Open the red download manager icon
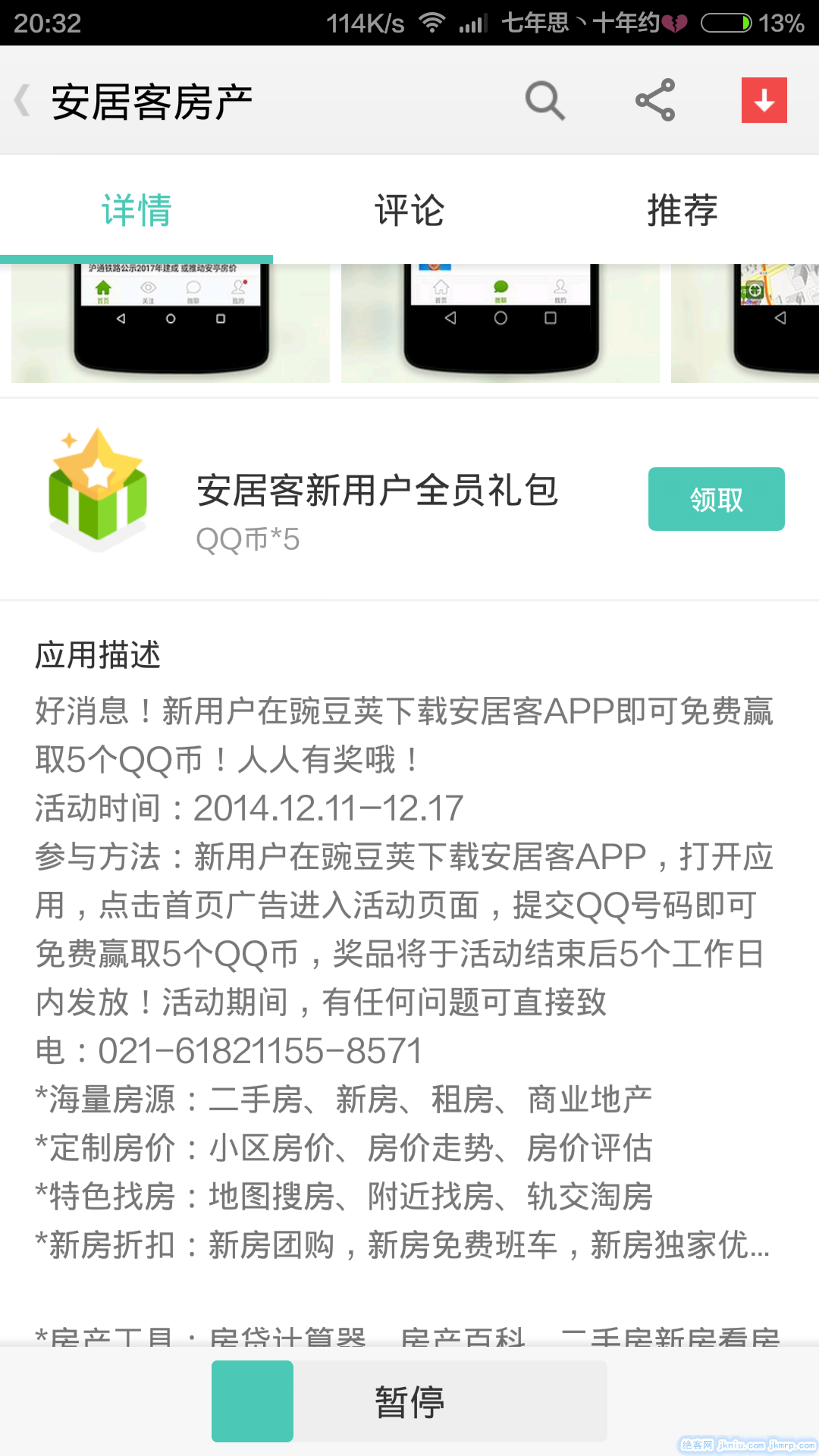819x1456 pixels. [764, 100]
